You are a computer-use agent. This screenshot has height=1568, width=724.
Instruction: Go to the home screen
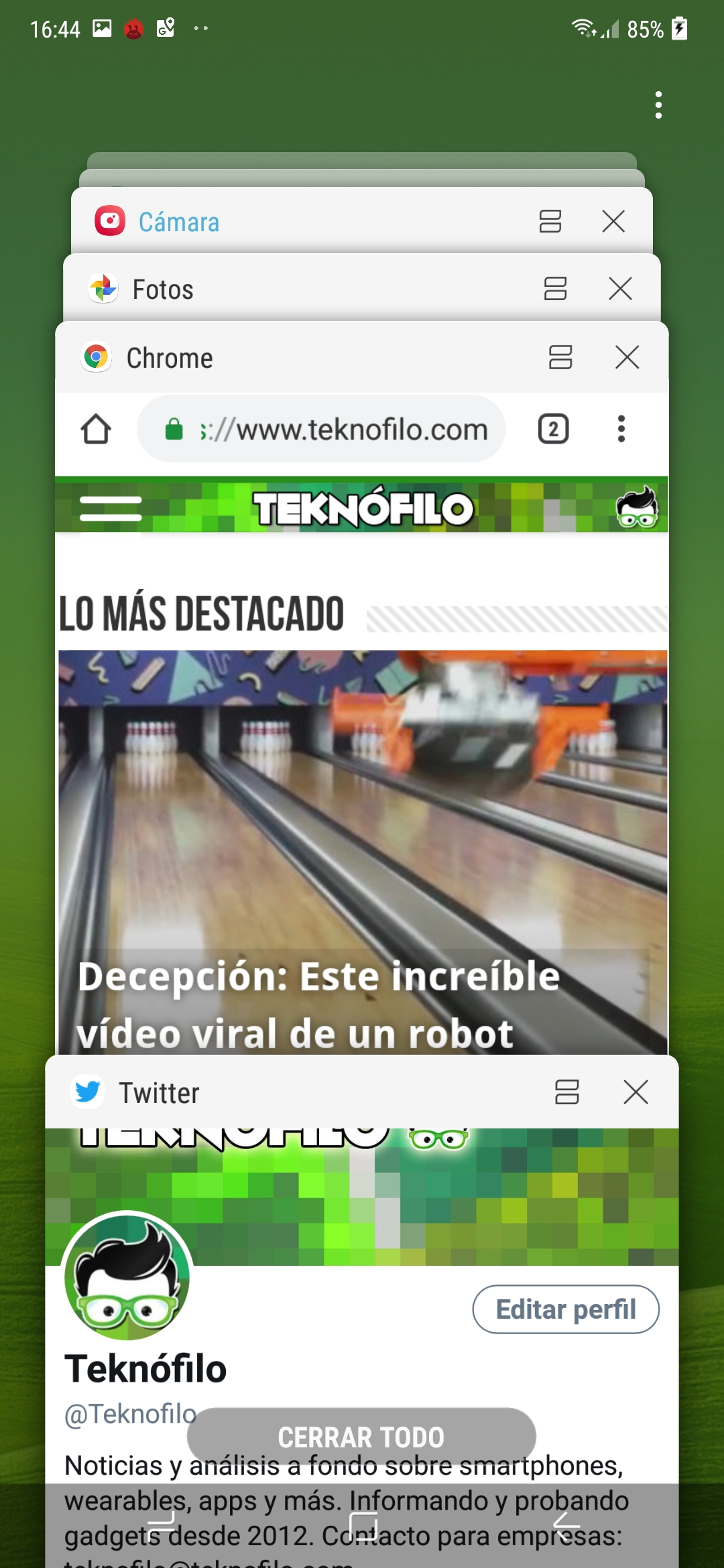click(x=363, y=1525)
